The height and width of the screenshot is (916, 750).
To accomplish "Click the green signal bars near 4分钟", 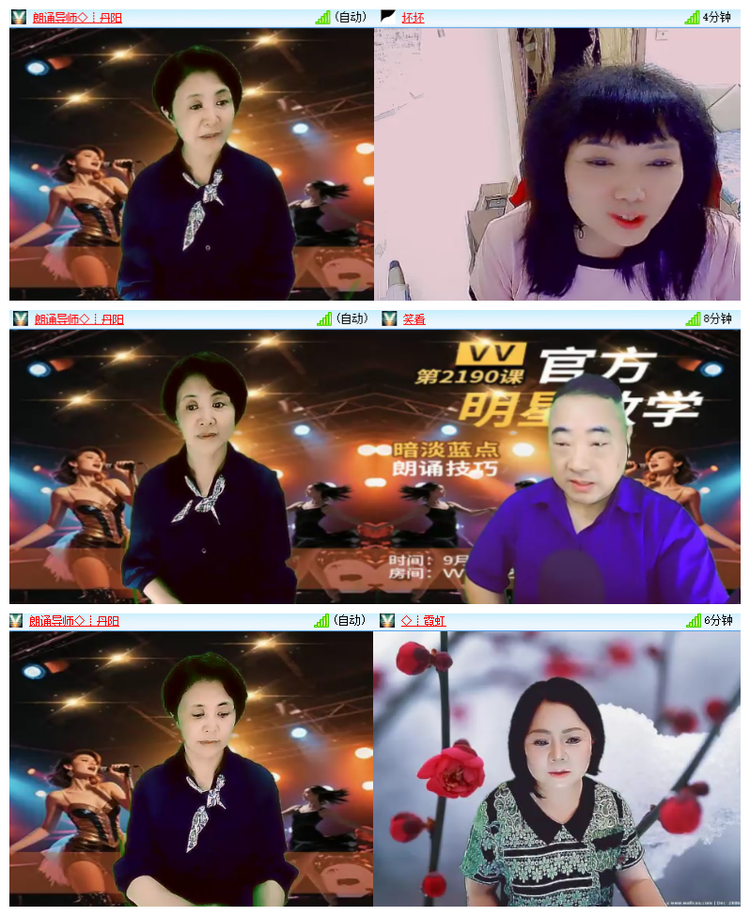I will [692, 15].
